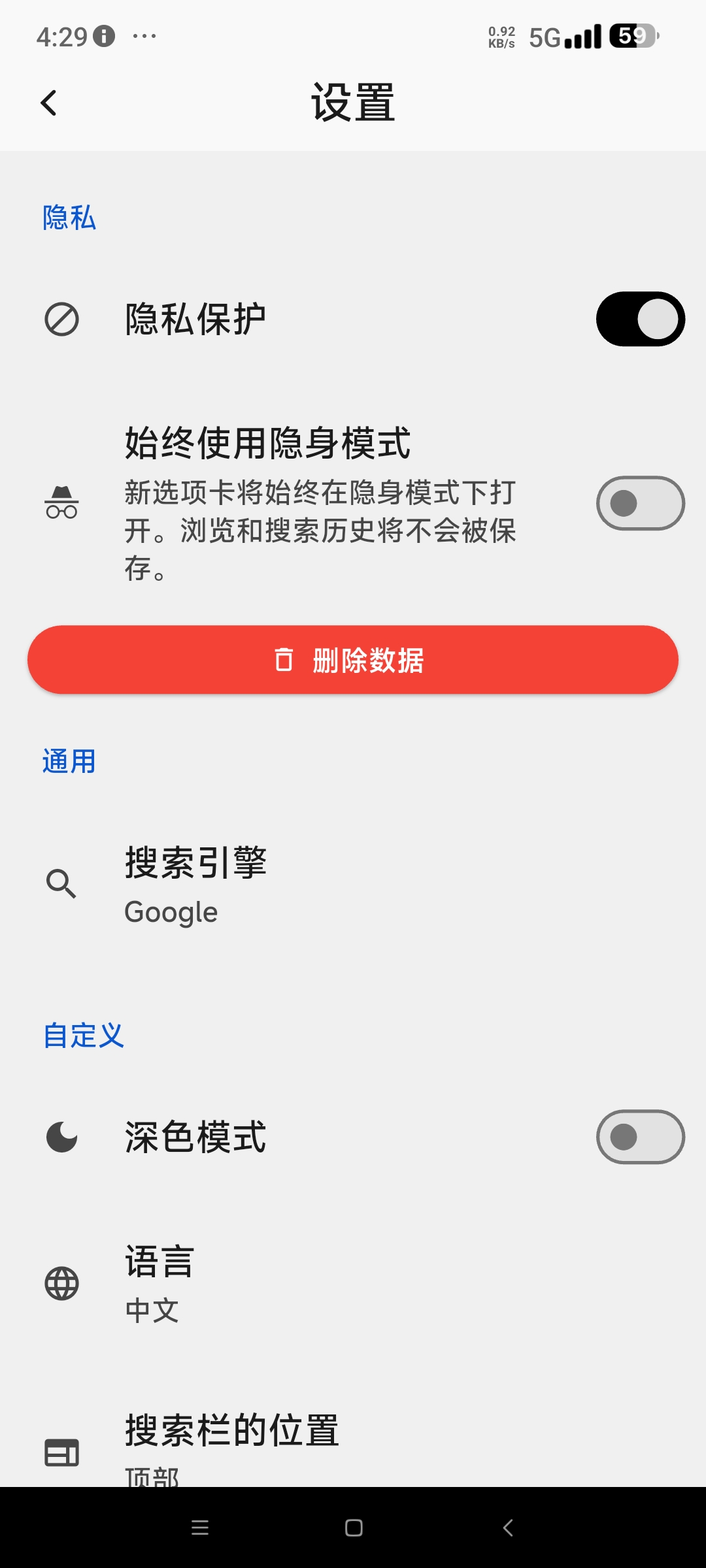Click the search bar position layout icon
Viewport: 706px width, 1568px height.
pyautogui.click(x=62, y=1452)
